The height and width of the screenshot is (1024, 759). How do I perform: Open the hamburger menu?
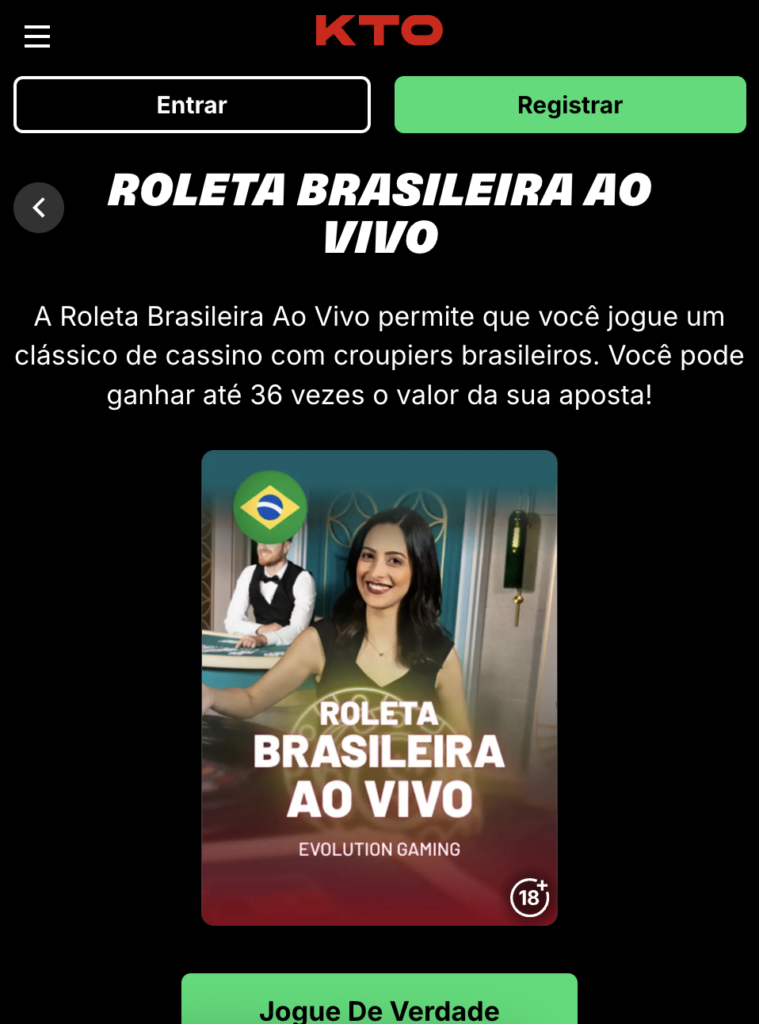click(x=37, y=37)
